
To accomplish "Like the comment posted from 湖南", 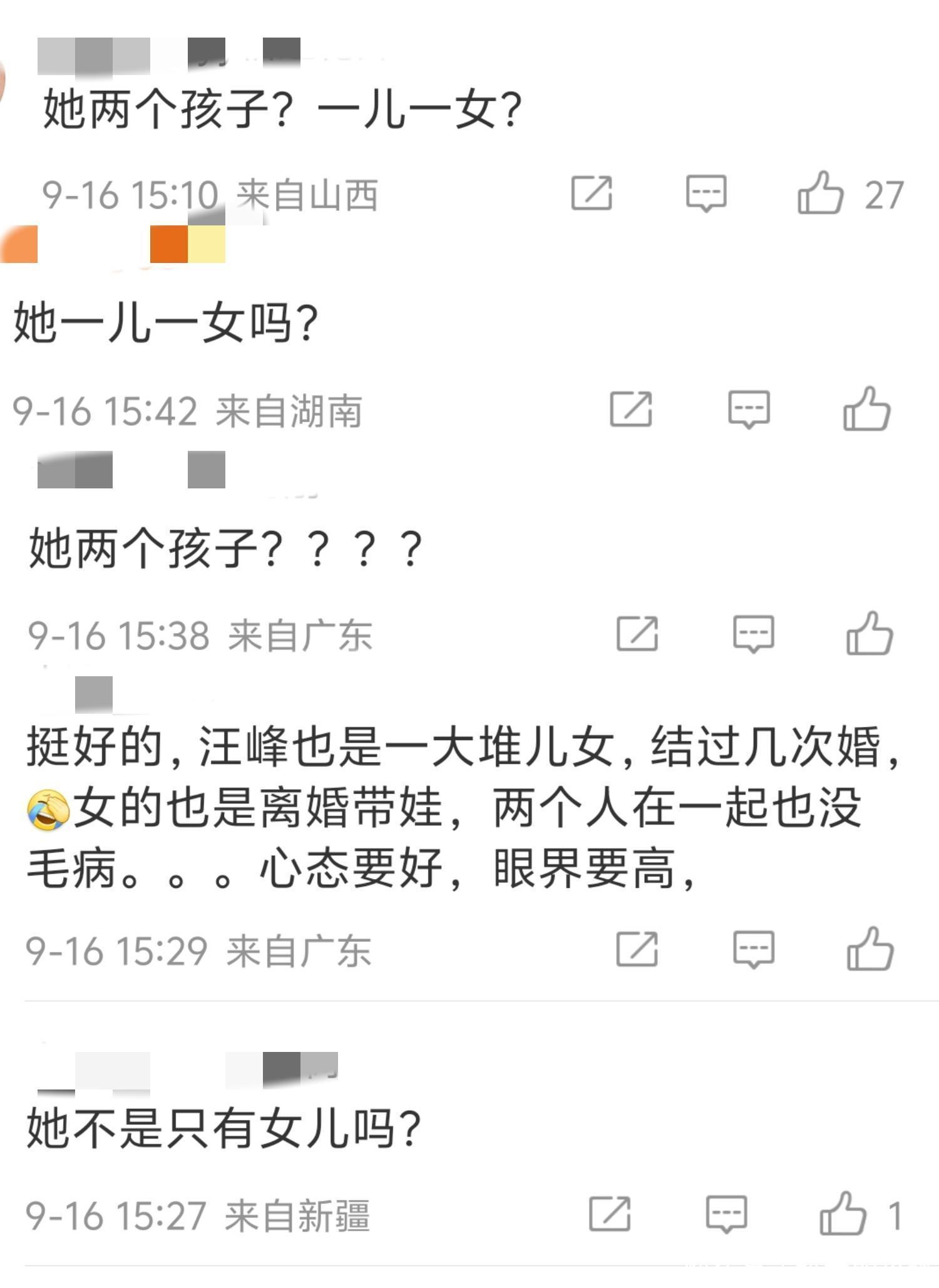I will (867, 410).
